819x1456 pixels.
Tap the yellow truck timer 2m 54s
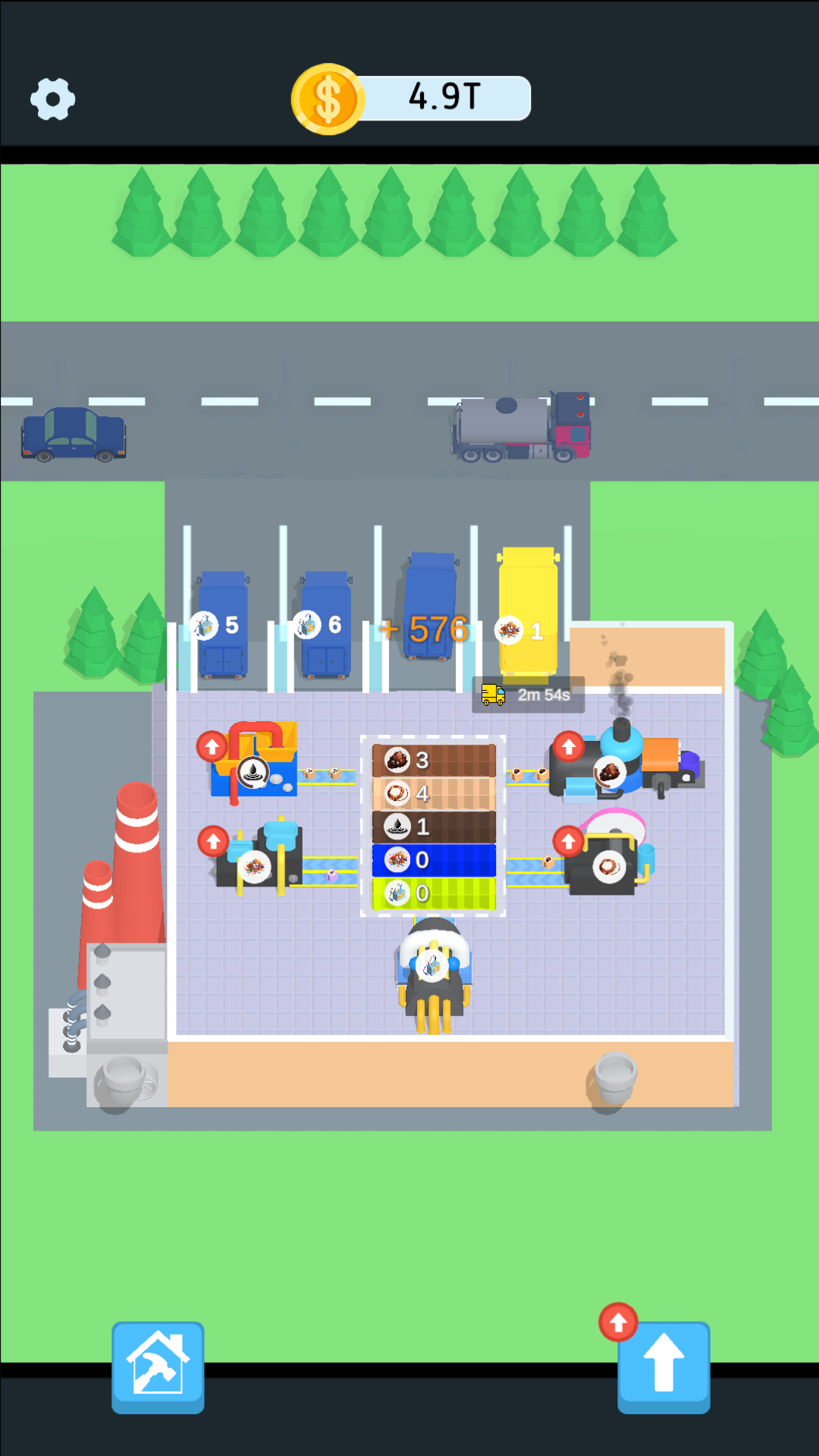point(529,695)
